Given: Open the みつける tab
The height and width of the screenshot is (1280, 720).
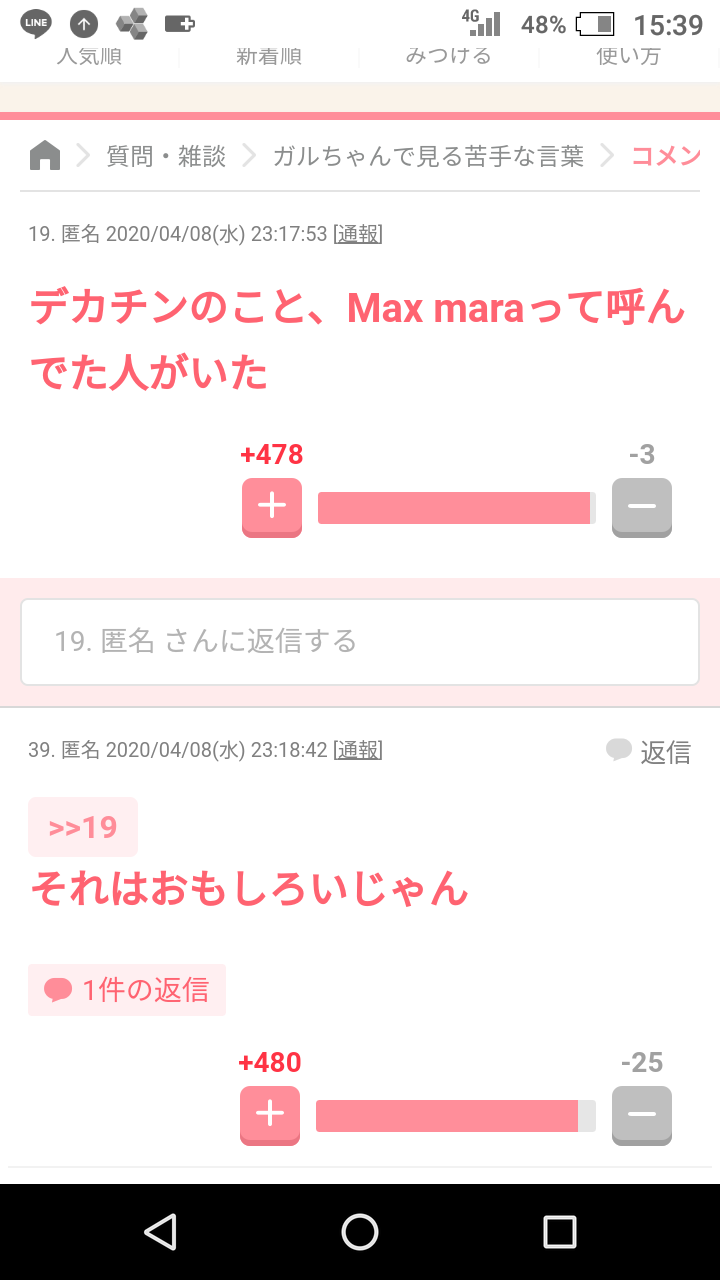Looking at the screenshot, I should [449, 57].
